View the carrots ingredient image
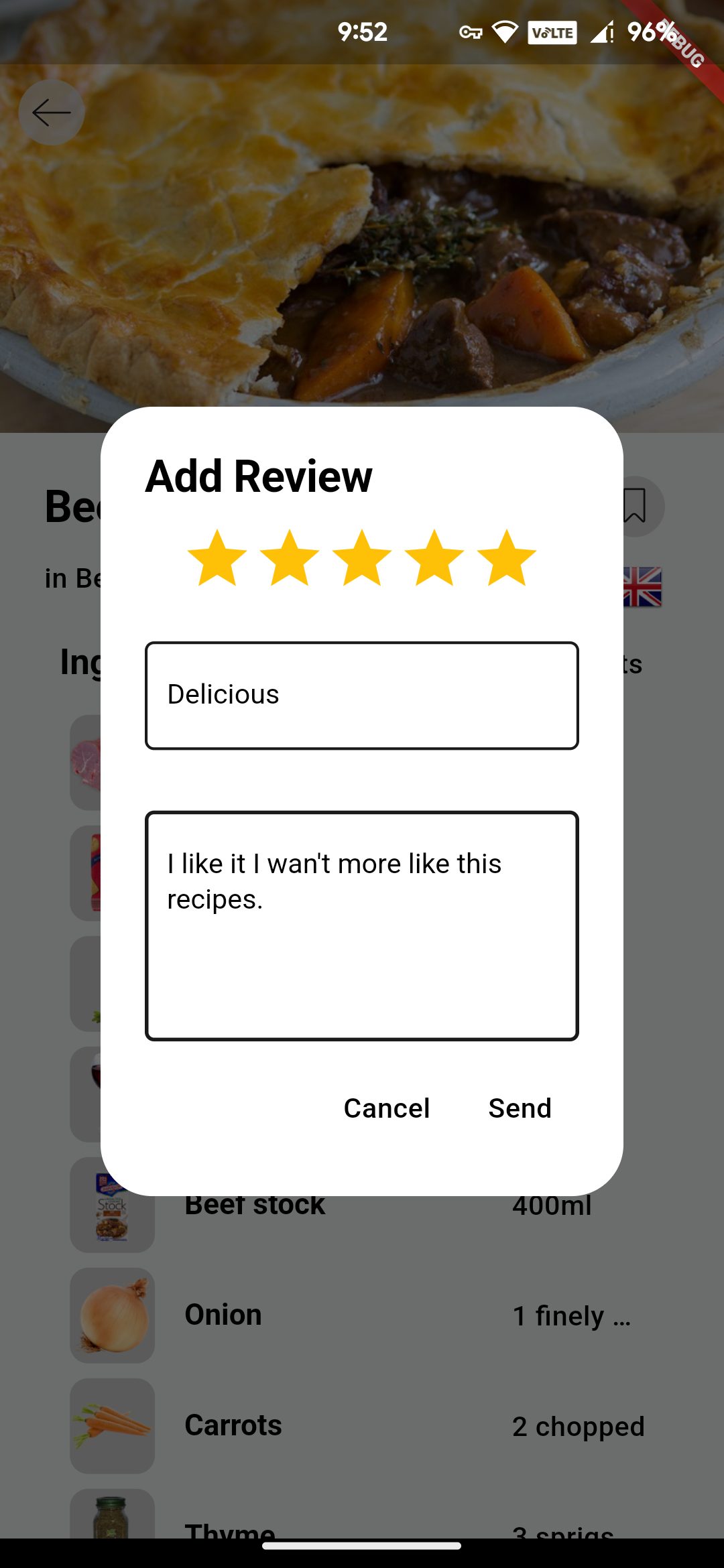Viewport: 724px width, 1568px height. pos(111,1426)
